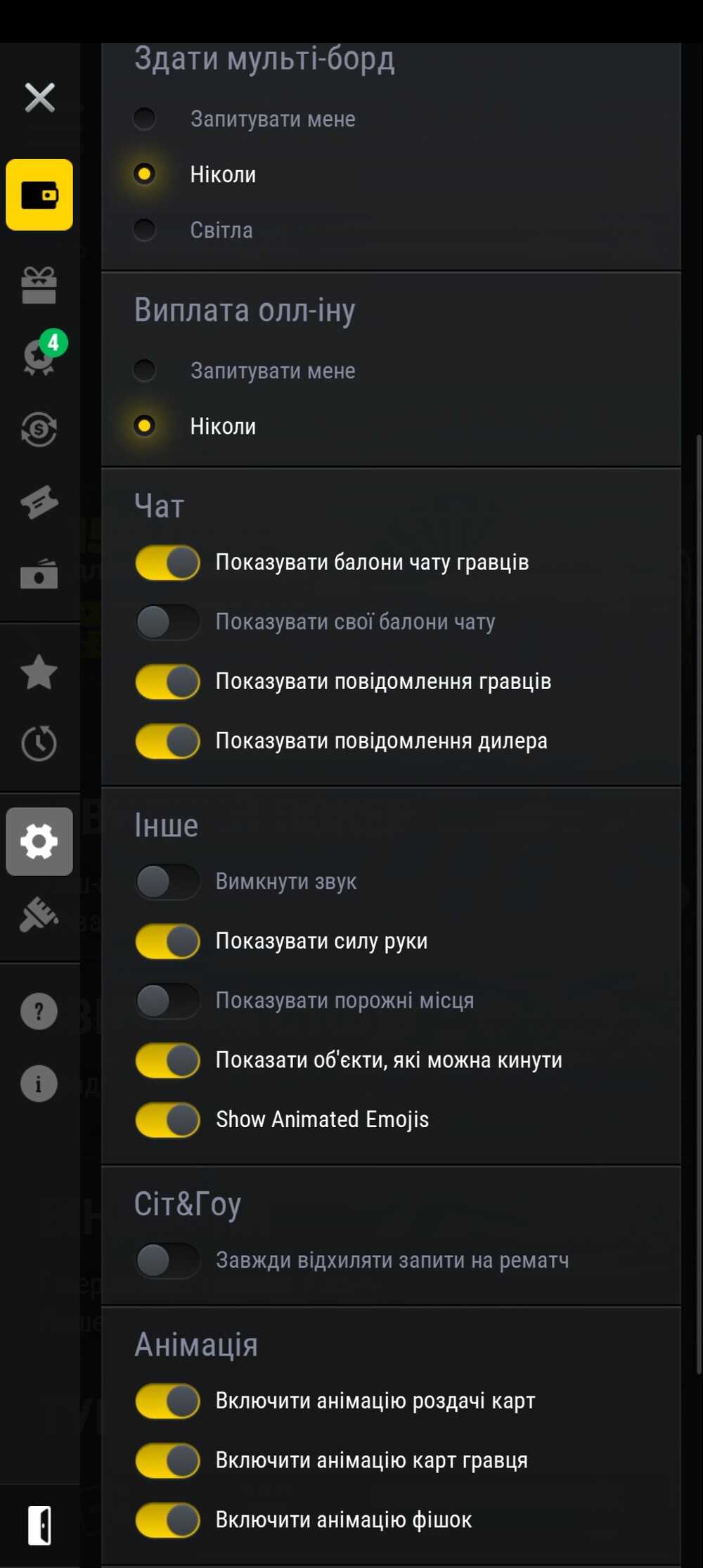Tap the exit door icon
Viewport: 703px width, 1568px height.
pyautogui.click(x=39, y=1525)
